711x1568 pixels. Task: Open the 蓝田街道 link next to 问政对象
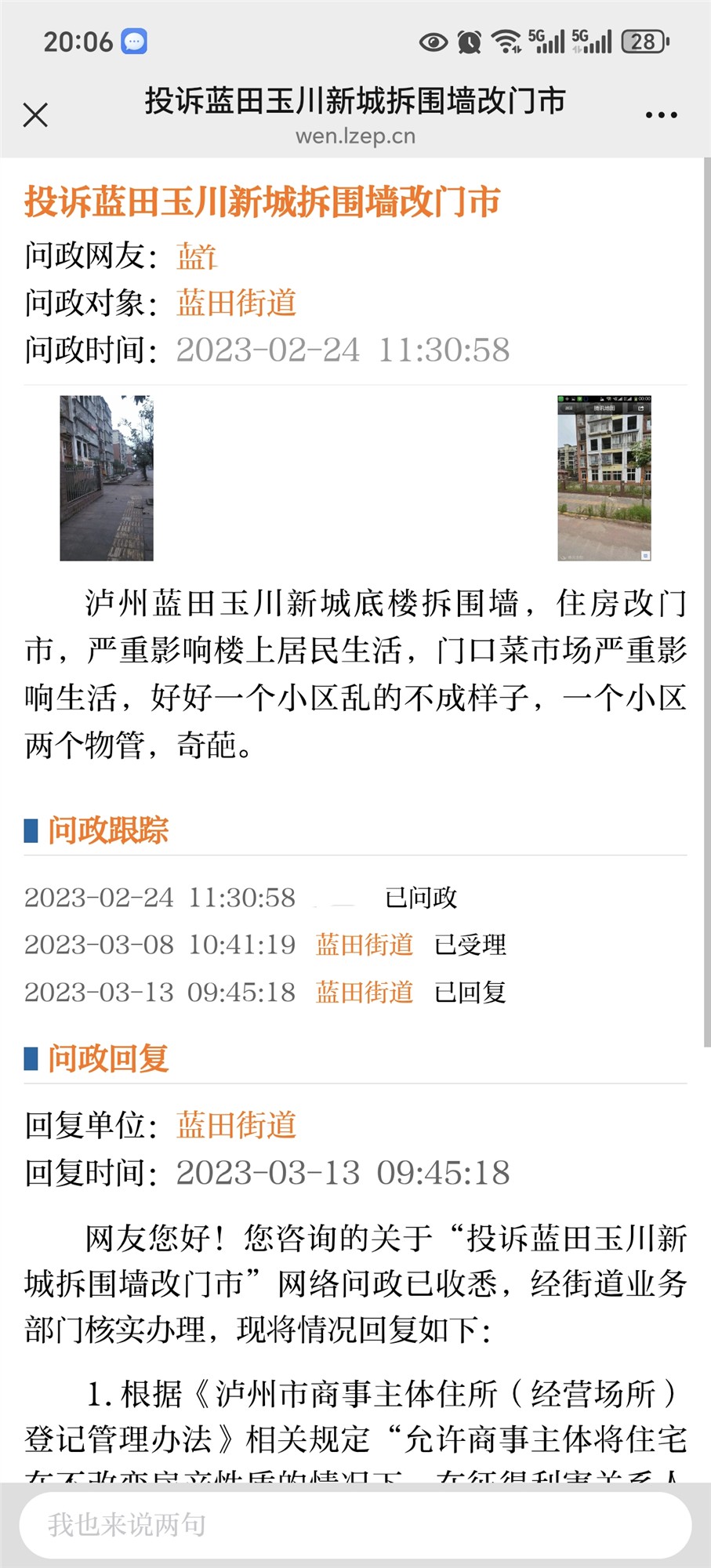pyautogui.click(x=237, y=303)
